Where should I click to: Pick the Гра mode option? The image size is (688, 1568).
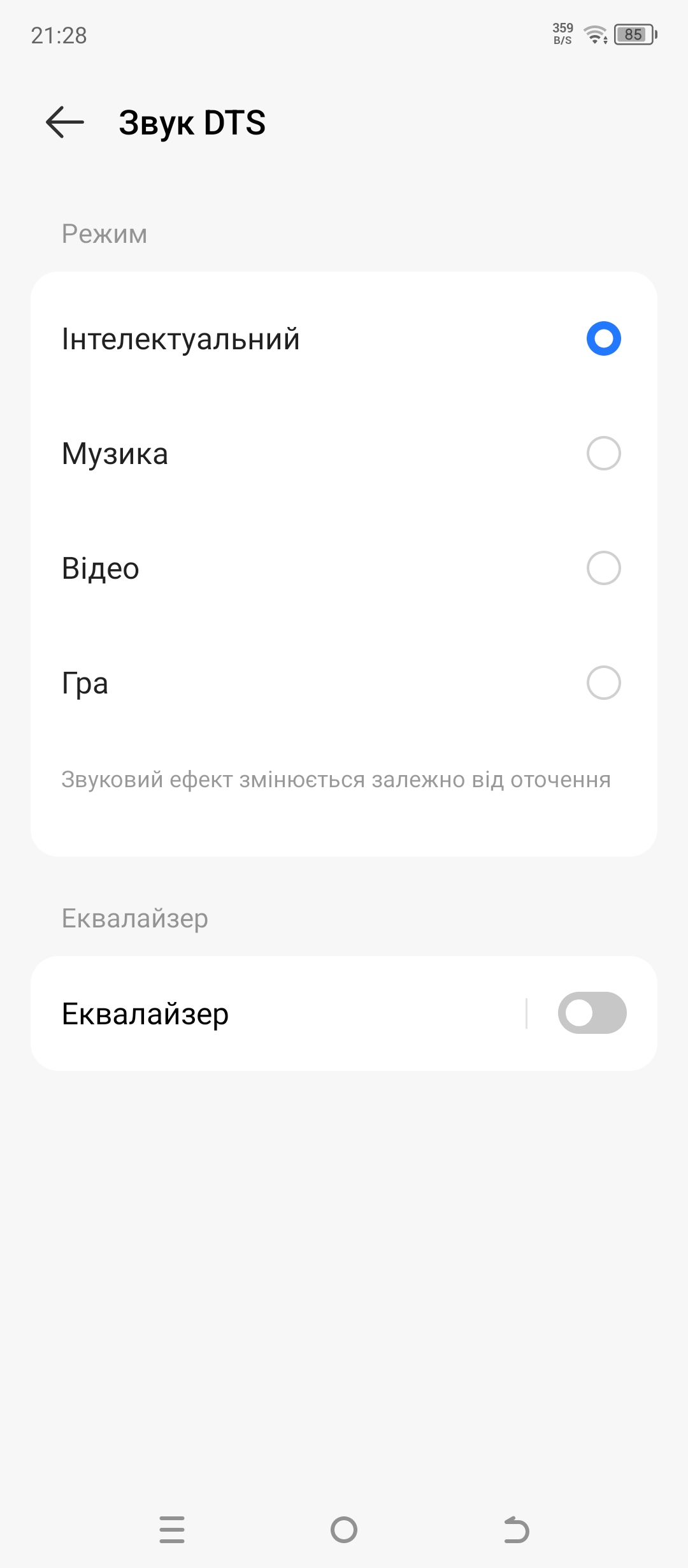(344, 683)
